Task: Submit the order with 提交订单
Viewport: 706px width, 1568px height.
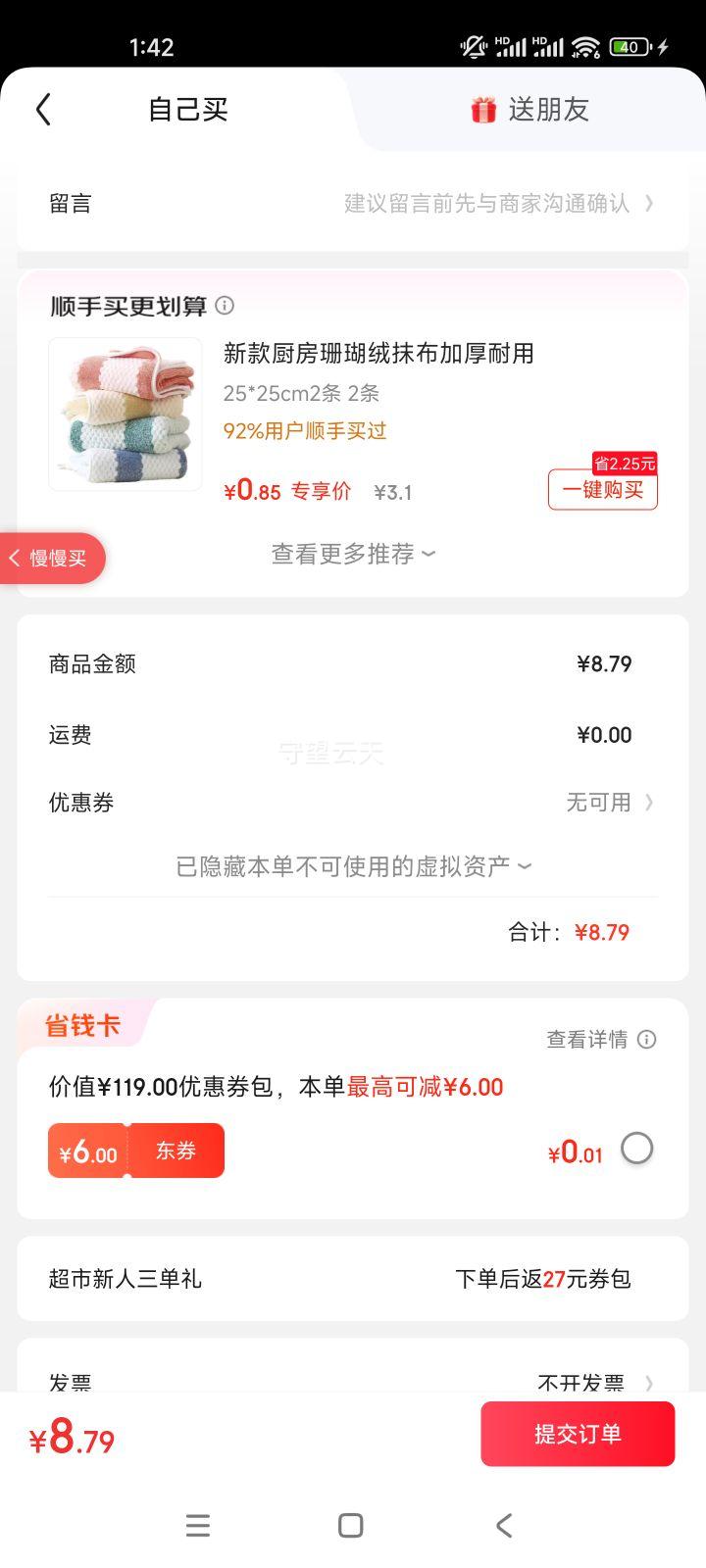Action: (578, 1434)
